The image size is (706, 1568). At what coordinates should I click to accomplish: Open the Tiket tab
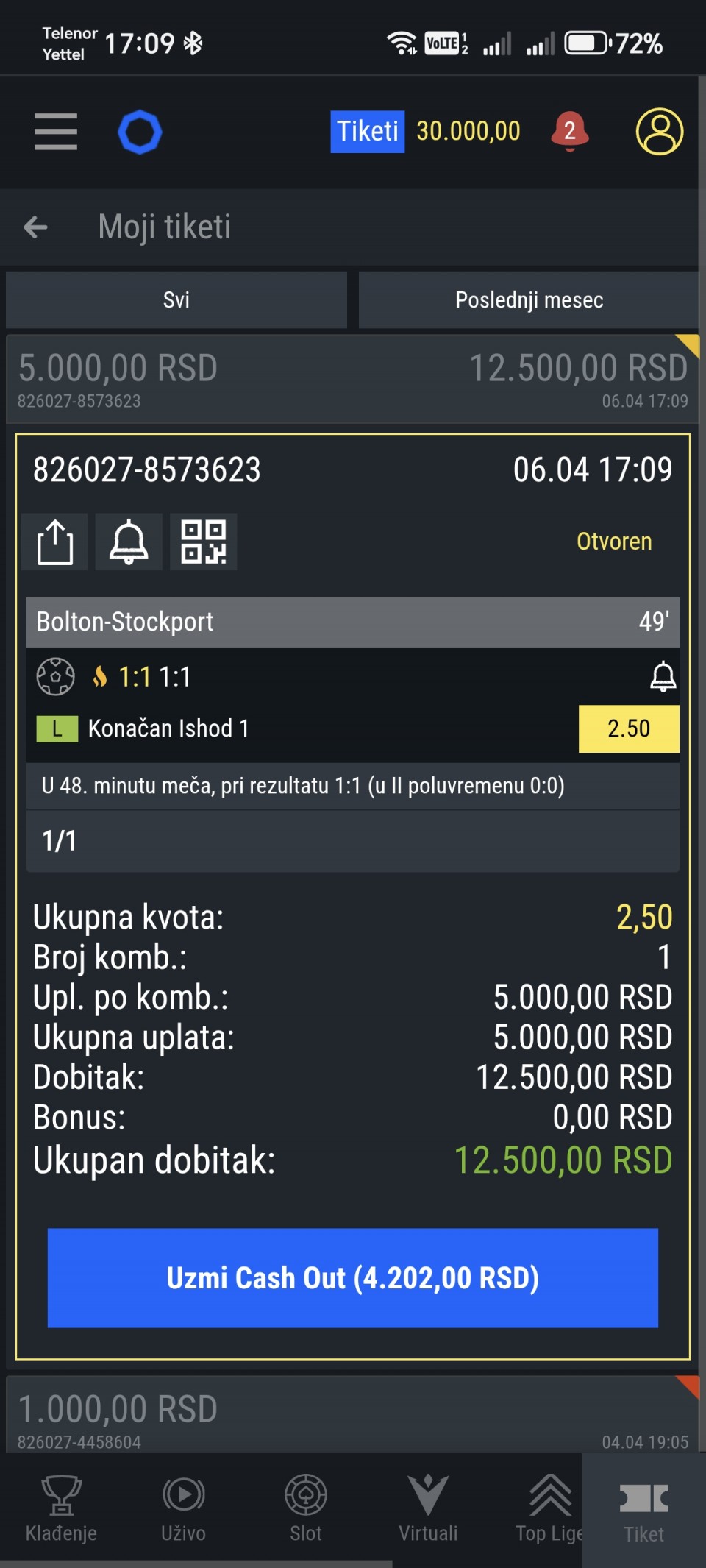(643, 1510)
